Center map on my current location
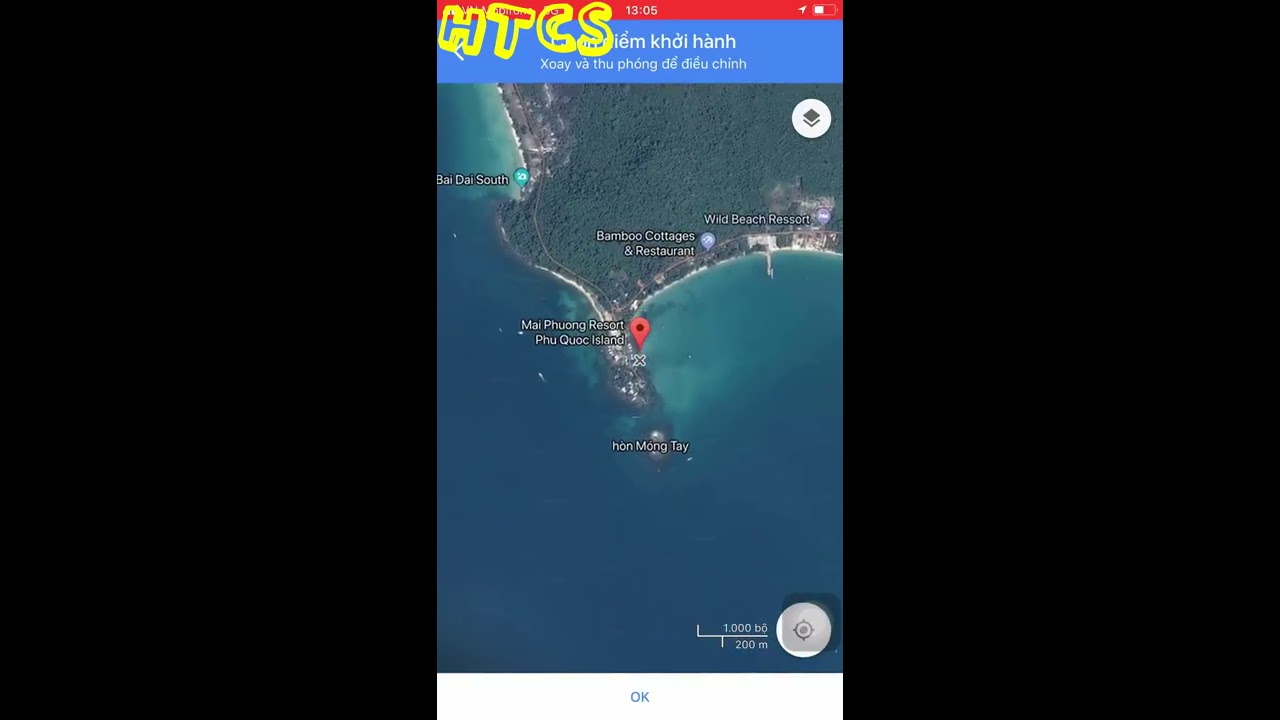 point(803,630)
